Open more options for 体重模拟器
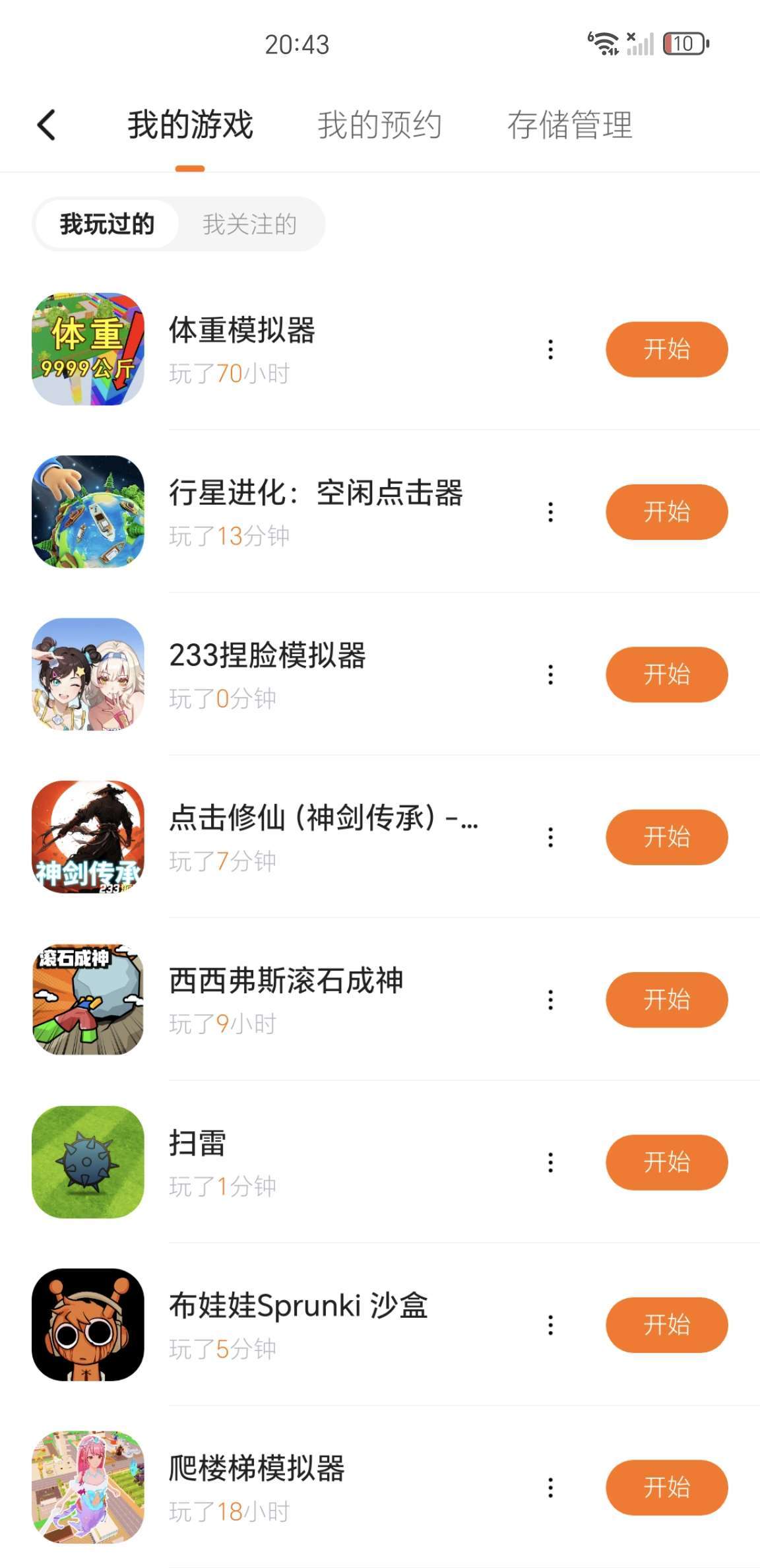760x1568 pixels. [550, 349]
